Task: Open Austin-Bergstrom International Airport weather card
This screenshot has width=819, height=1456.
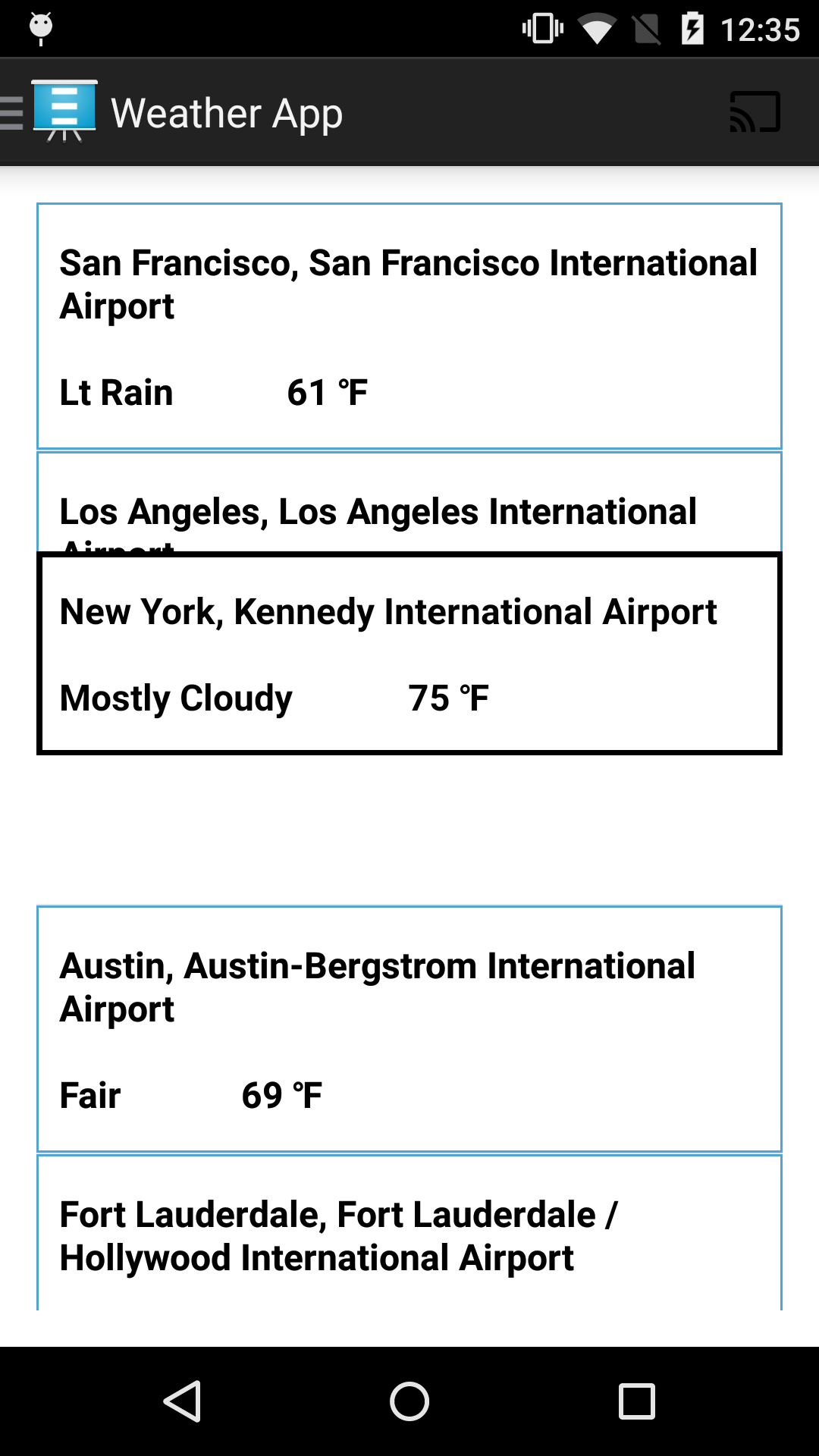Action: pyautogui.click(x=409, y=1028)
